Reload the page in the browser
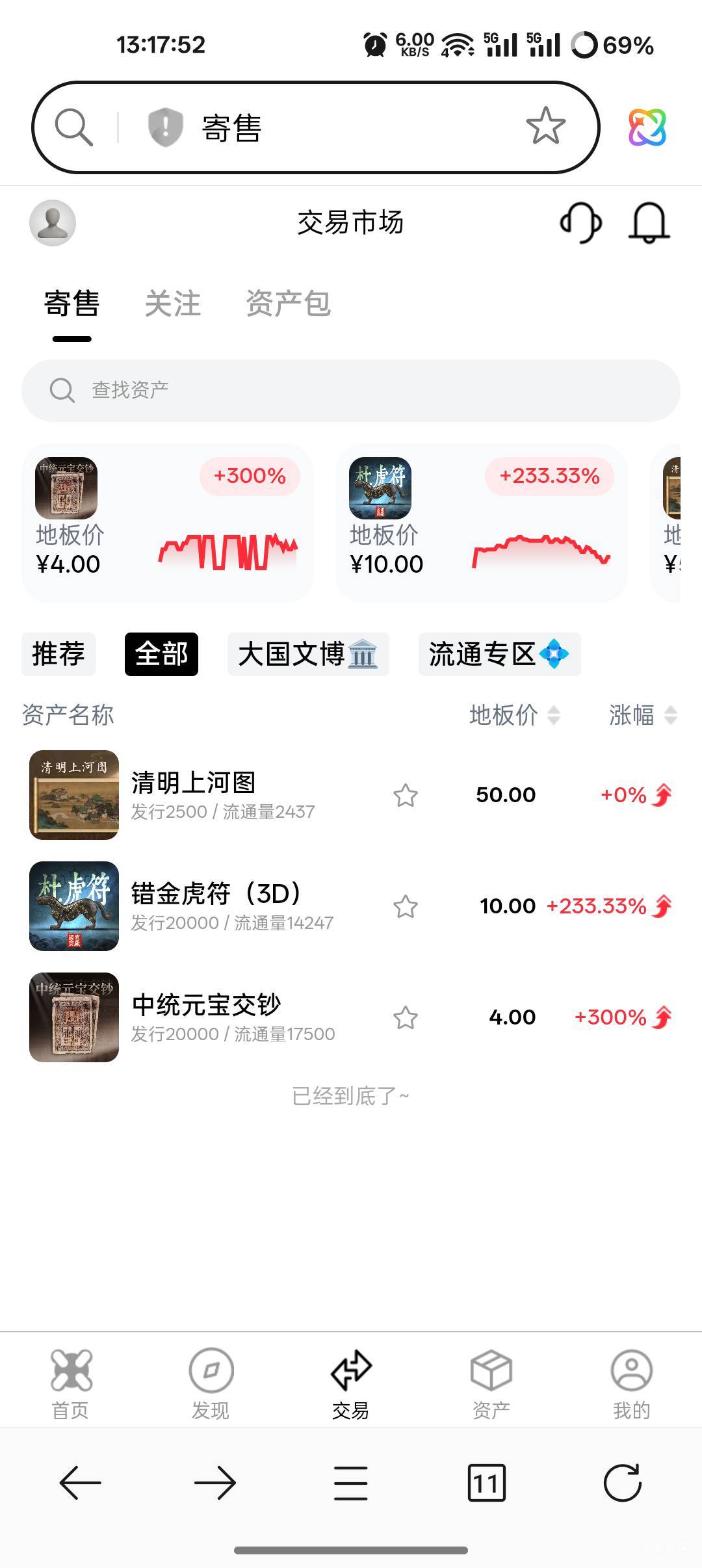The image size is (702, 1568). click(622, 1483)
